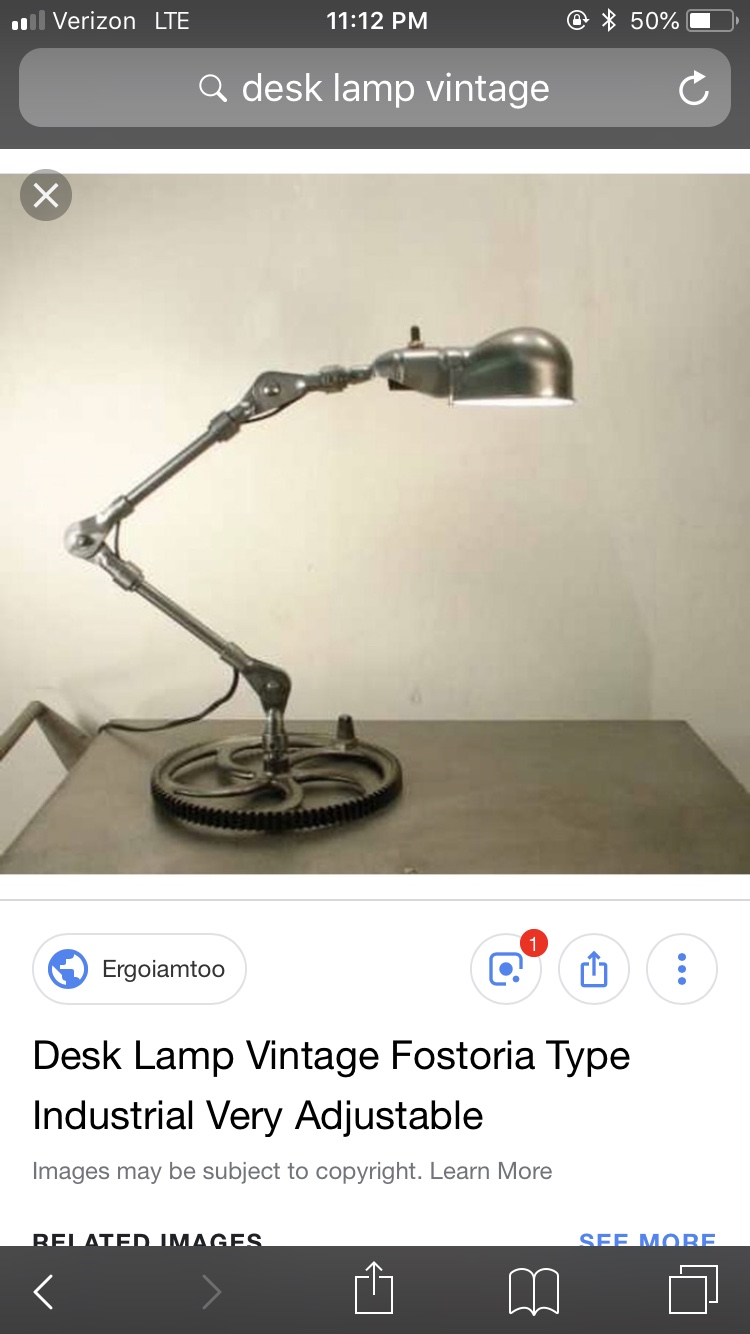Reload the page
Image resolution: width=750 pixels, height=1334 pixels.
[x=693, y=89]
